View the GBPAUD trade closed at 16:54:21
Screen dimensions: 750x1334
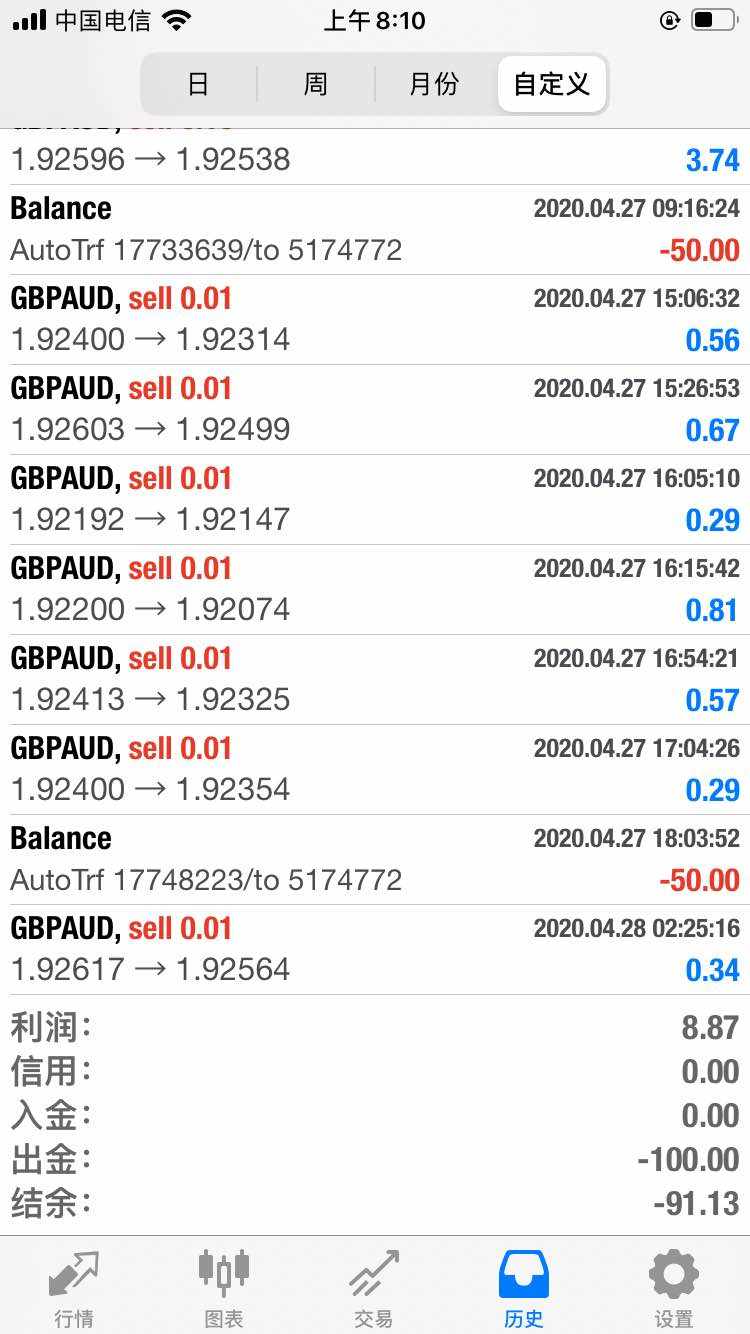click(x=375, y=679)
